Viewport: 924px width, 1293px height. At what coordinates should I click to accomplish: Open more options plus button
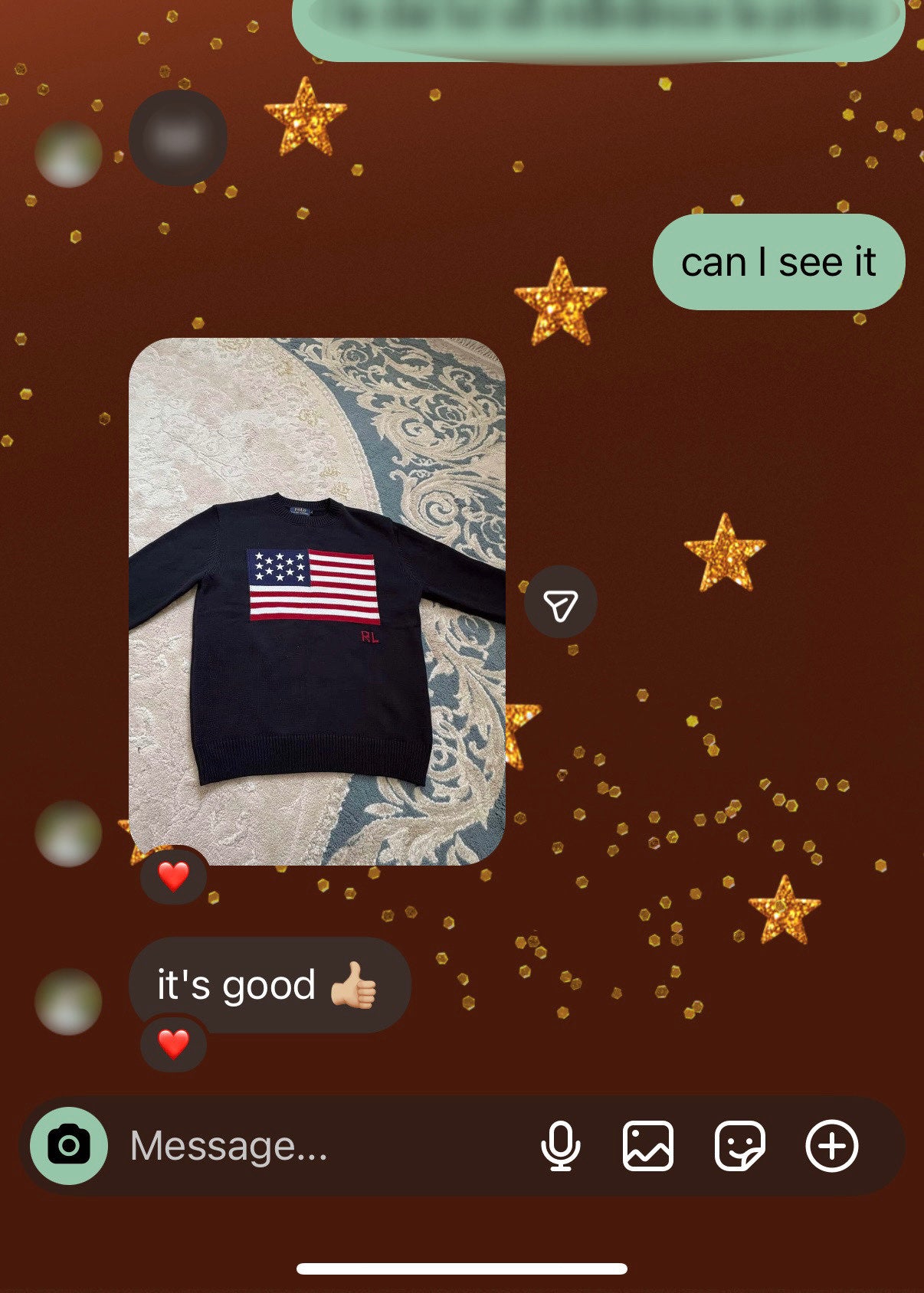click(831, 1146)
